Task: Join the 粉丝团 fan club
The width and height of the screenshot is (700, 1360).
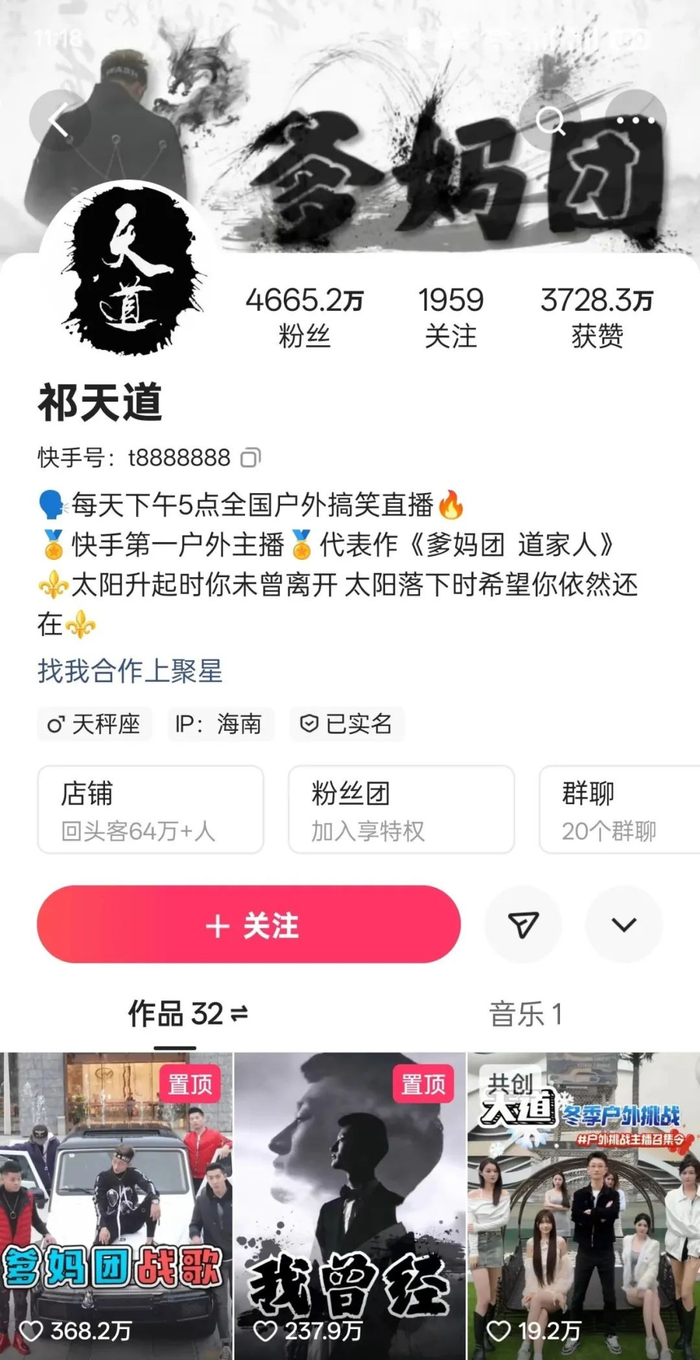Action: pyautogui.click(x=401, y=810)
